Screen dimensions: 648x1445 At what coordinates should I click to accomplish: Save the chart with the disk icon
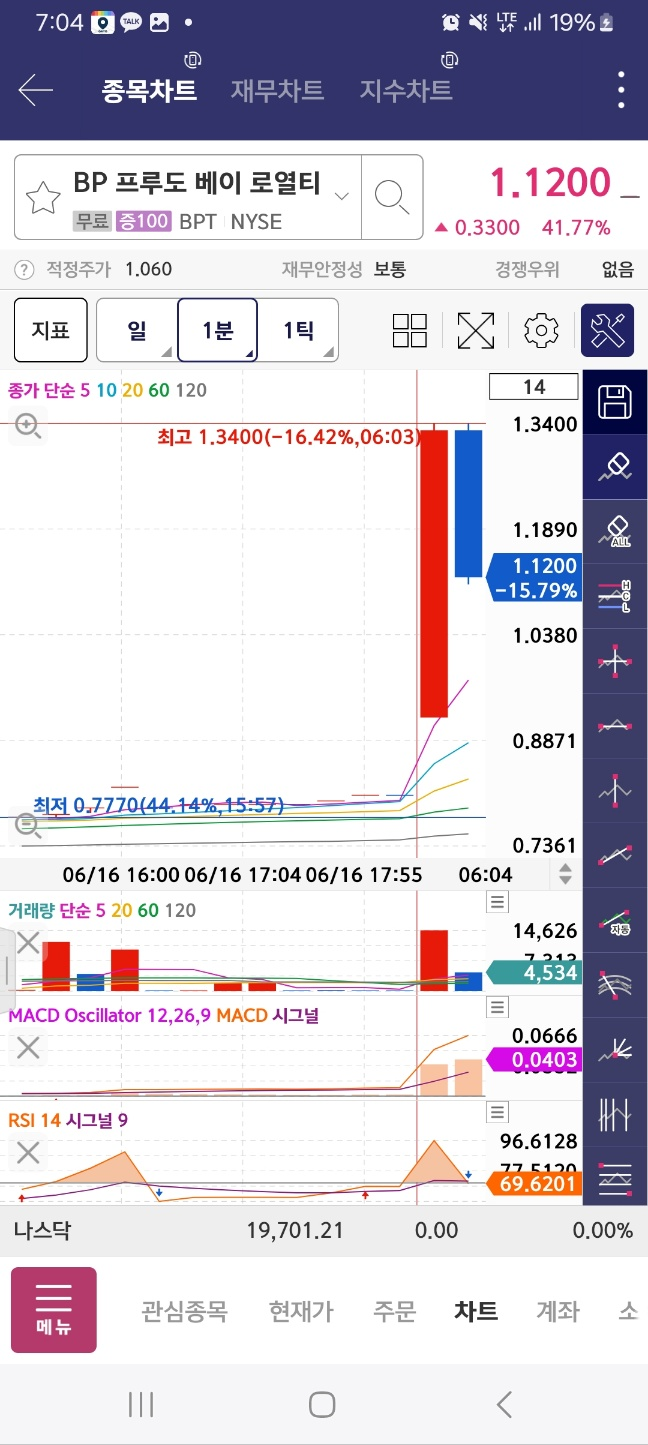(x=614, y=403)
